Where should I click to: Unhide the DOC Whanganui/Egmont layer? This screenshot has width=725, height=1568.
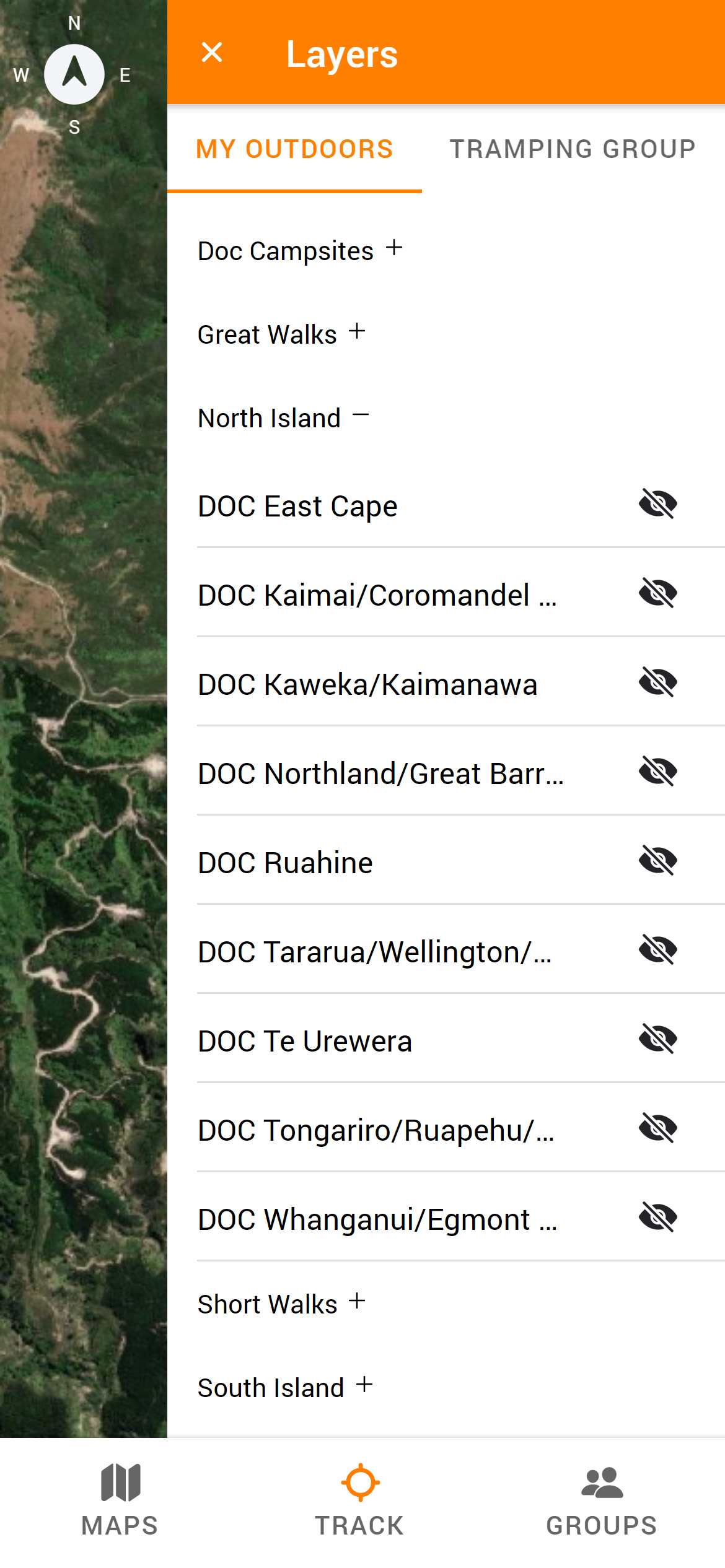[x=658, y=1217]
